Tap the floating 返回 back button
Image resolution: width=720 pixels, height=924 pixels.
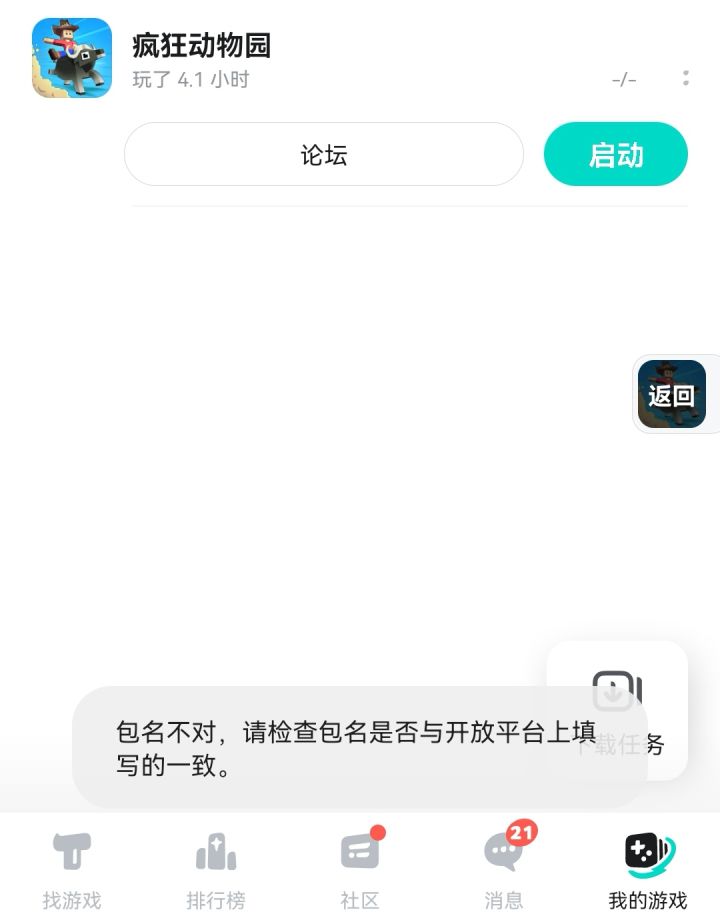tap(674, 394)
